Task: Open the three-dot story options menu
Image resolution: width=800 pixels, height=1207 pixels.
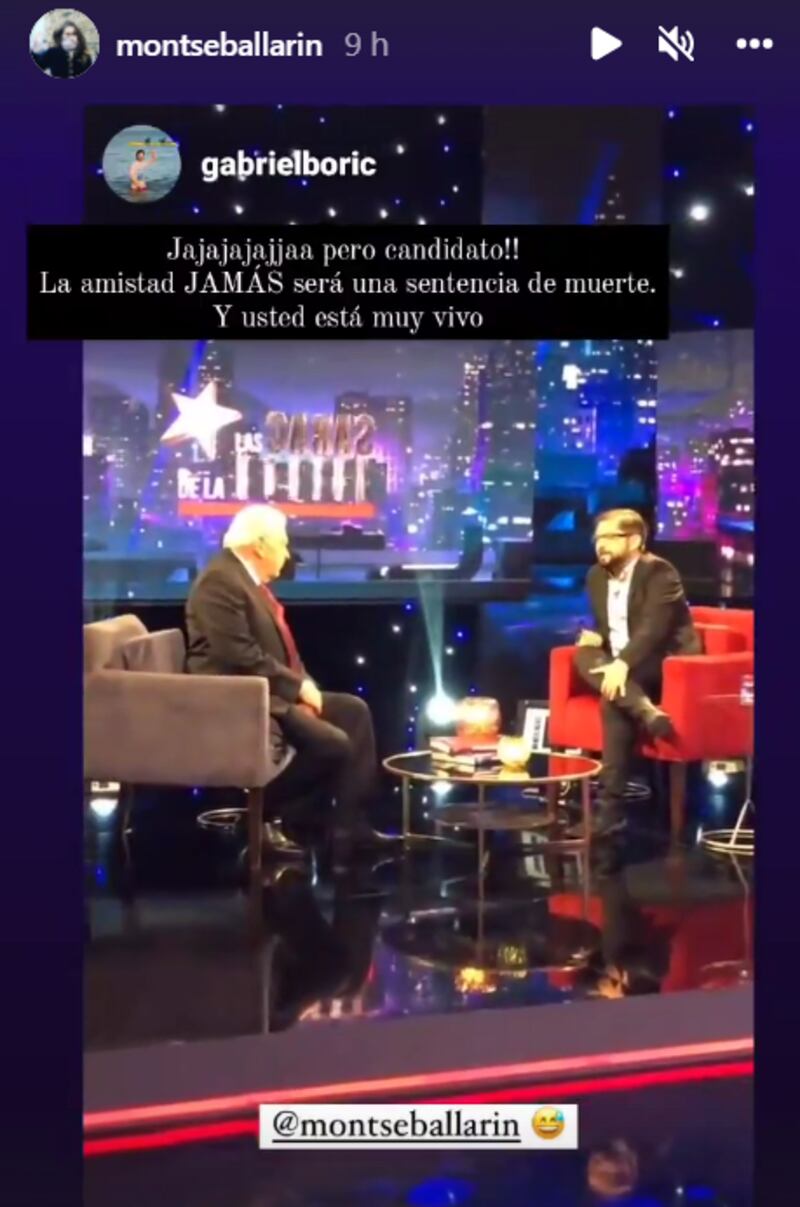Action: point(754,44)
